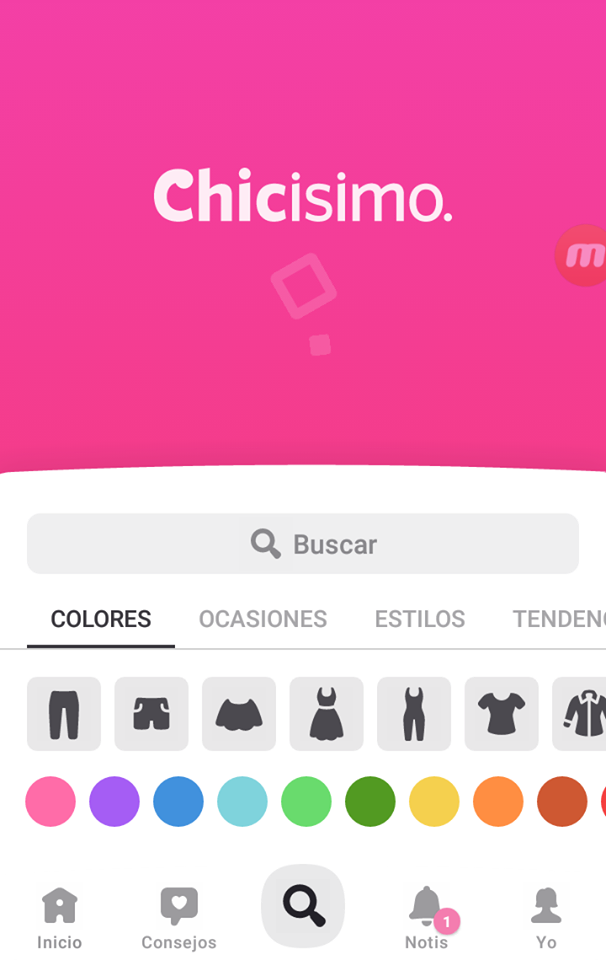Switch to the OCASIONES tab
This screenshot has height=960, width=606.
point(262,619)
